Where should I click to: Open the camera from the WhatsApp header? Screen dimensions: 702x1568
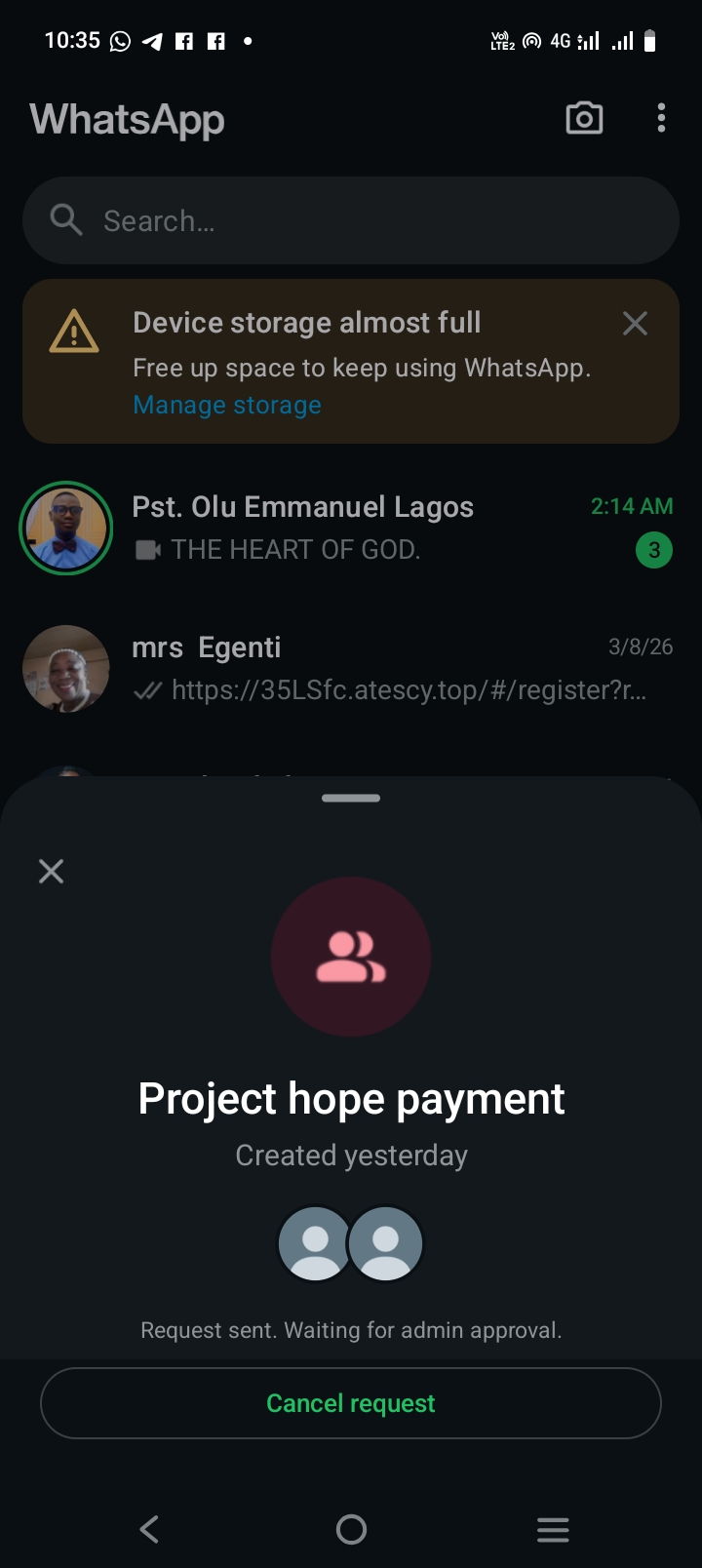click(x=584, y=119)
